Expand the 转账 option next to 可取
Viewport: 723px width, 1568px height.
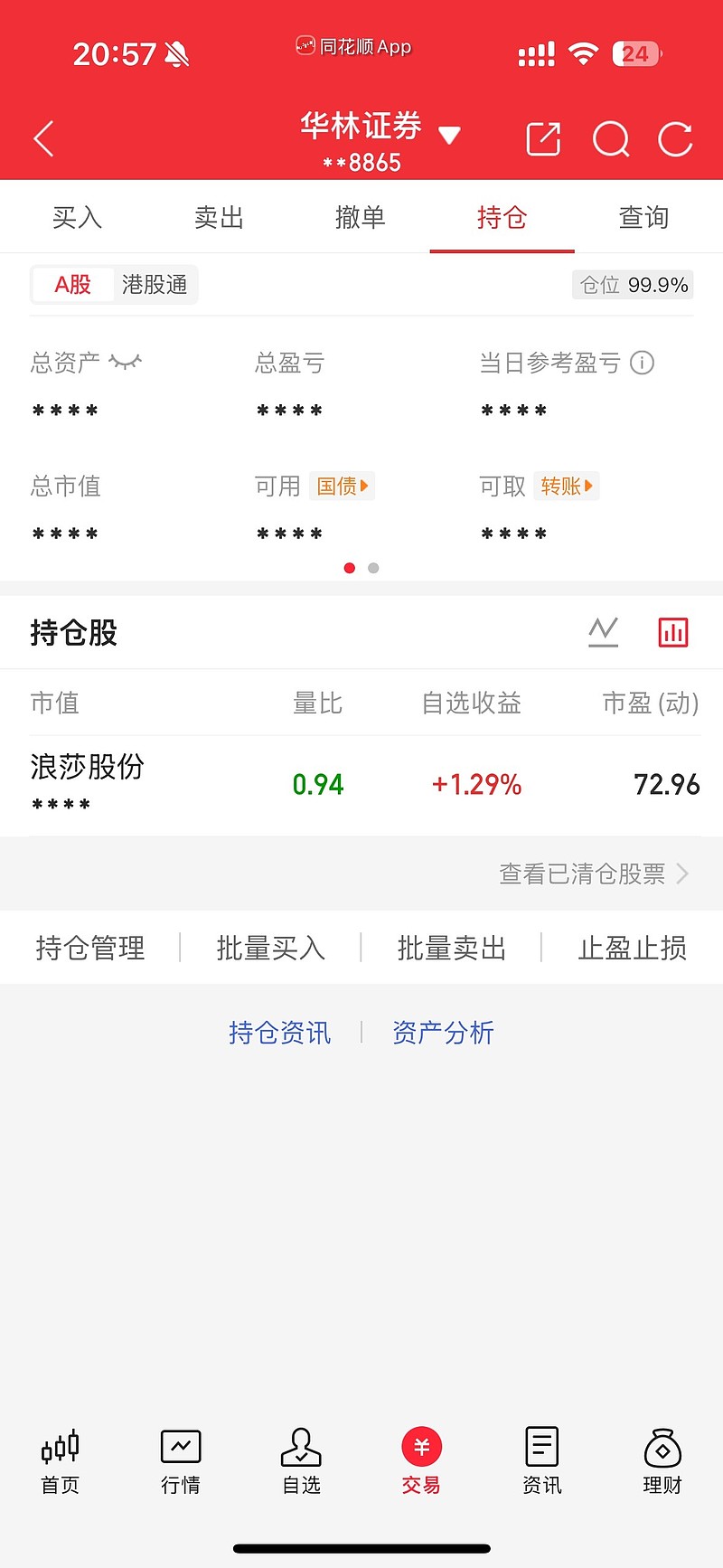pyautogui.click(x=566, y=486)
